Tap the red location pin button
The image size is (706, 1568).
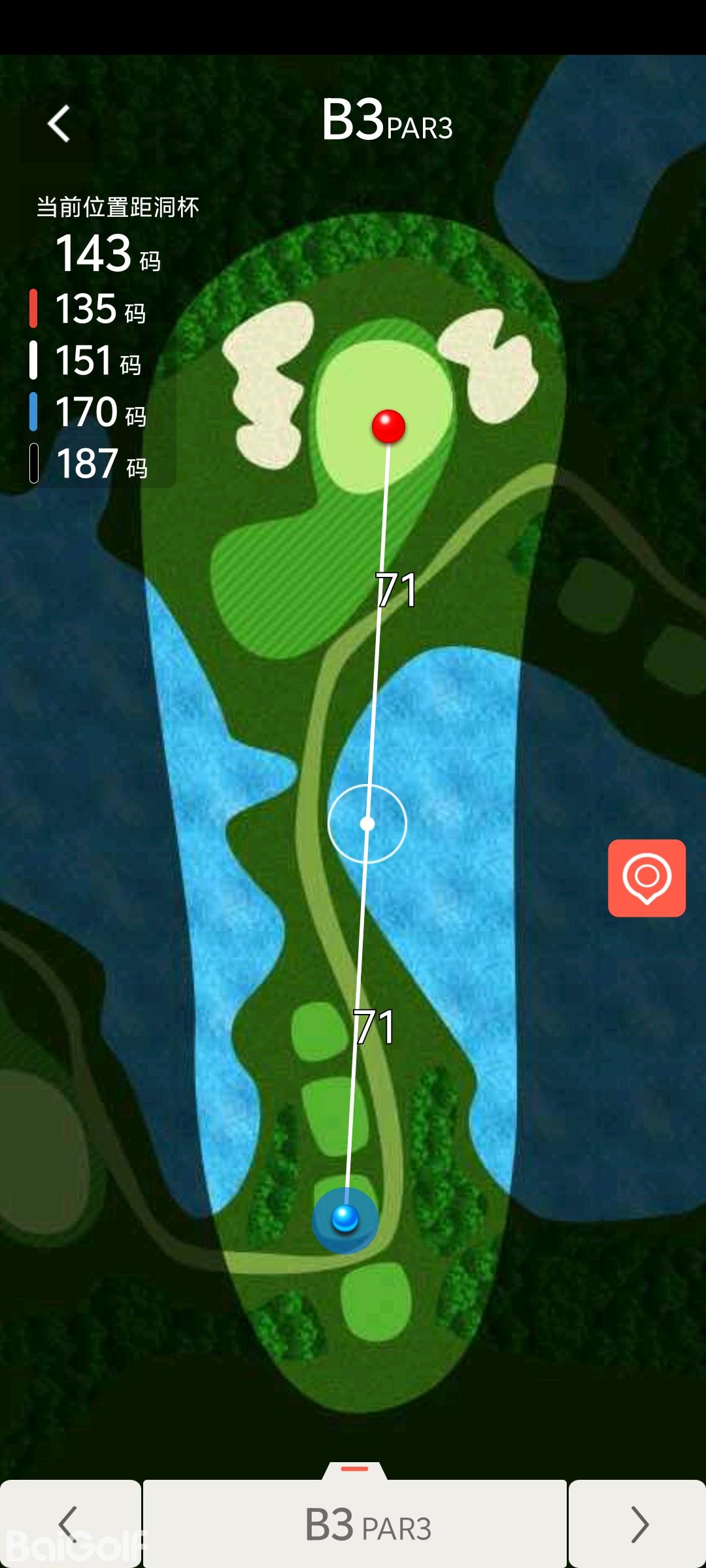[x=647, y=878]
